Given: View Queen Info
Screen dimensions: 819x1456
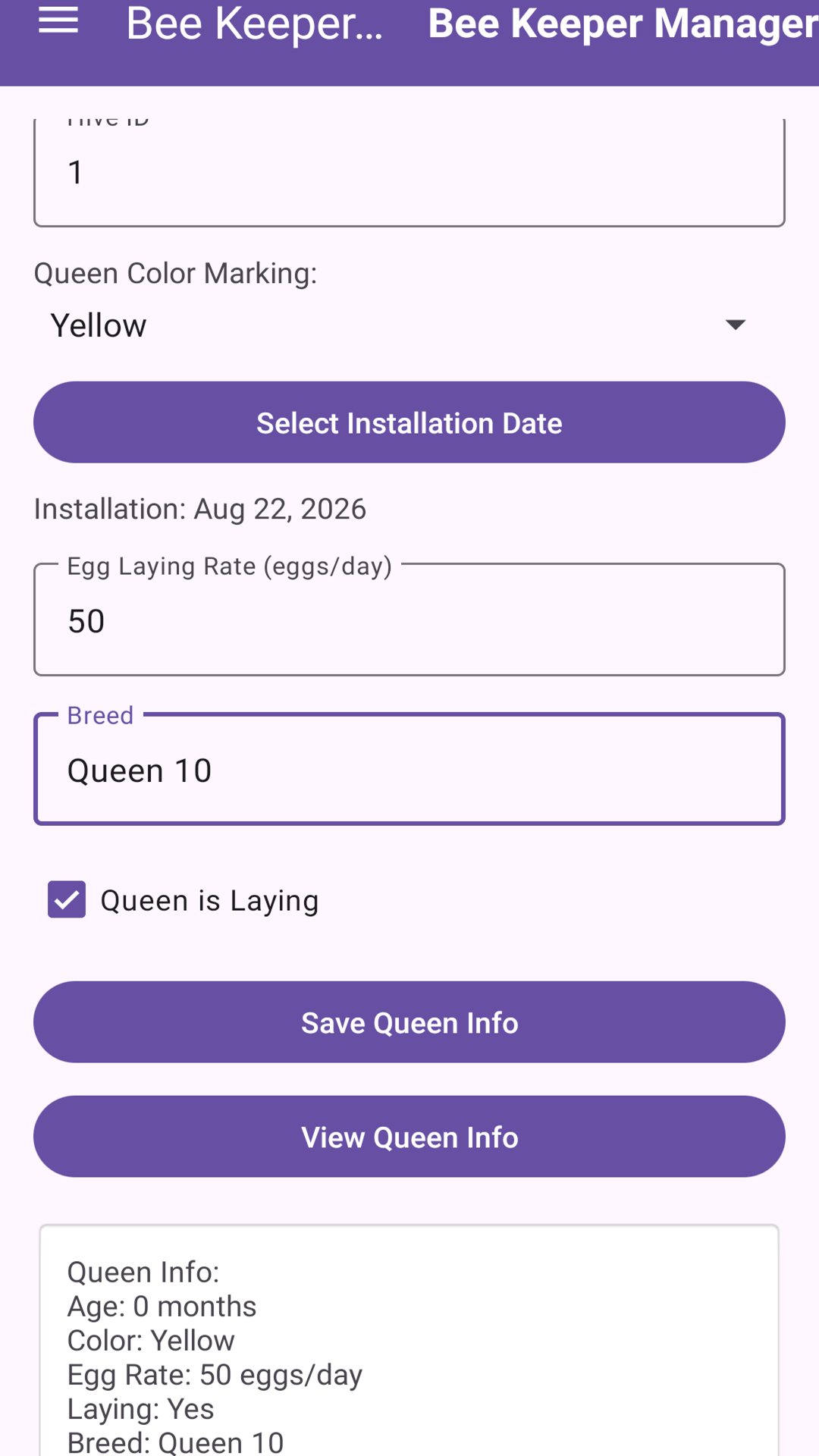Looking at the screenshot, I should pyautogui.click(x=409, y=1137).
